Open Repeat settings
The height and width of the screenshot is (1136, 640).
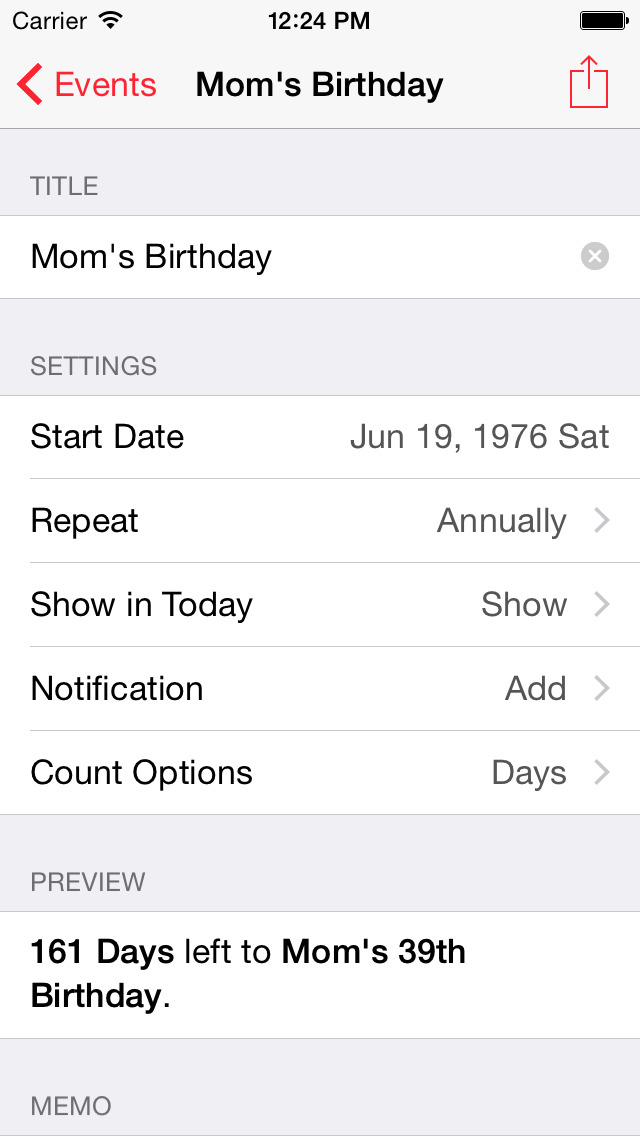tap(320, 521)
